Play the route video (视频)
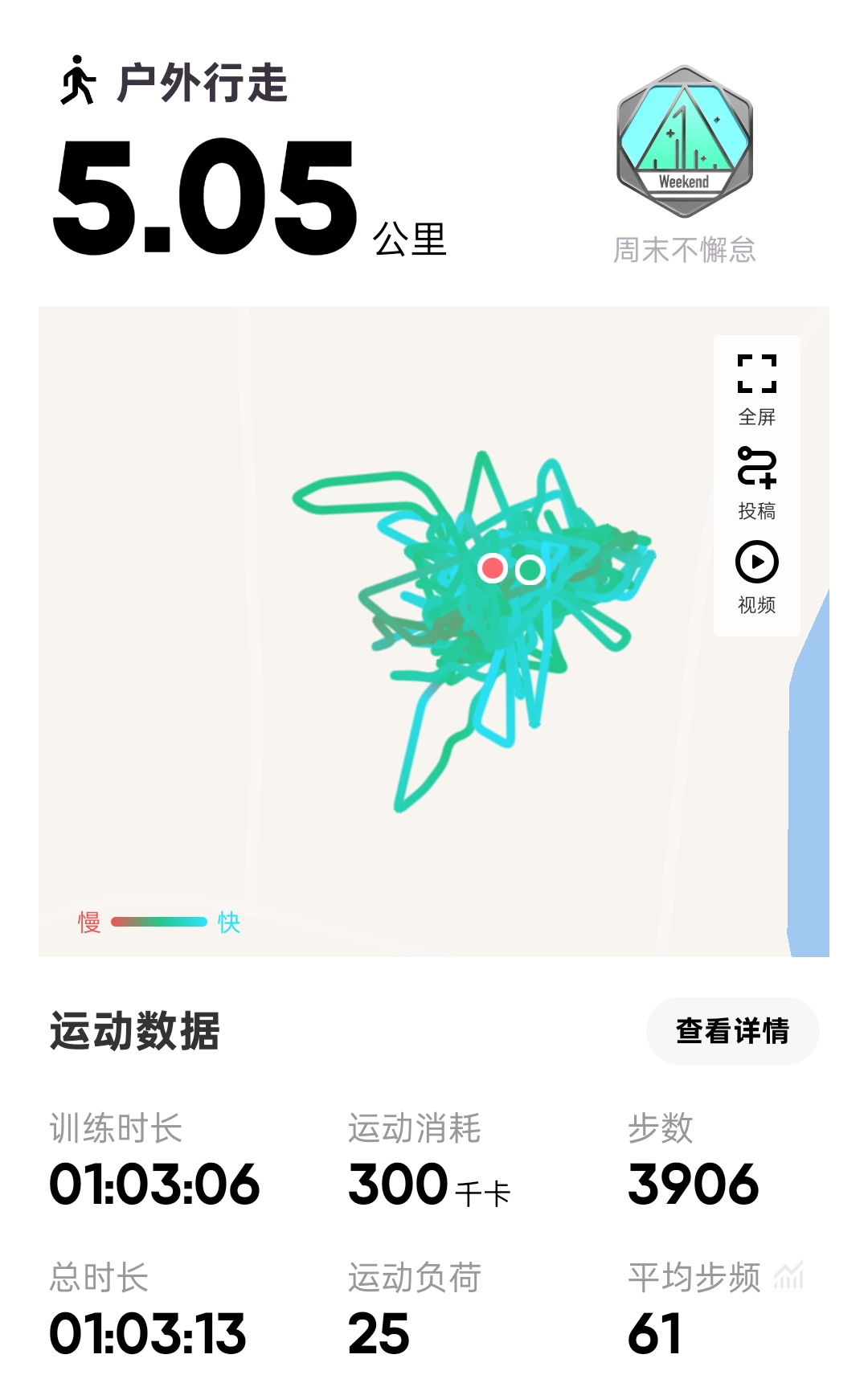 click(756, 575)
